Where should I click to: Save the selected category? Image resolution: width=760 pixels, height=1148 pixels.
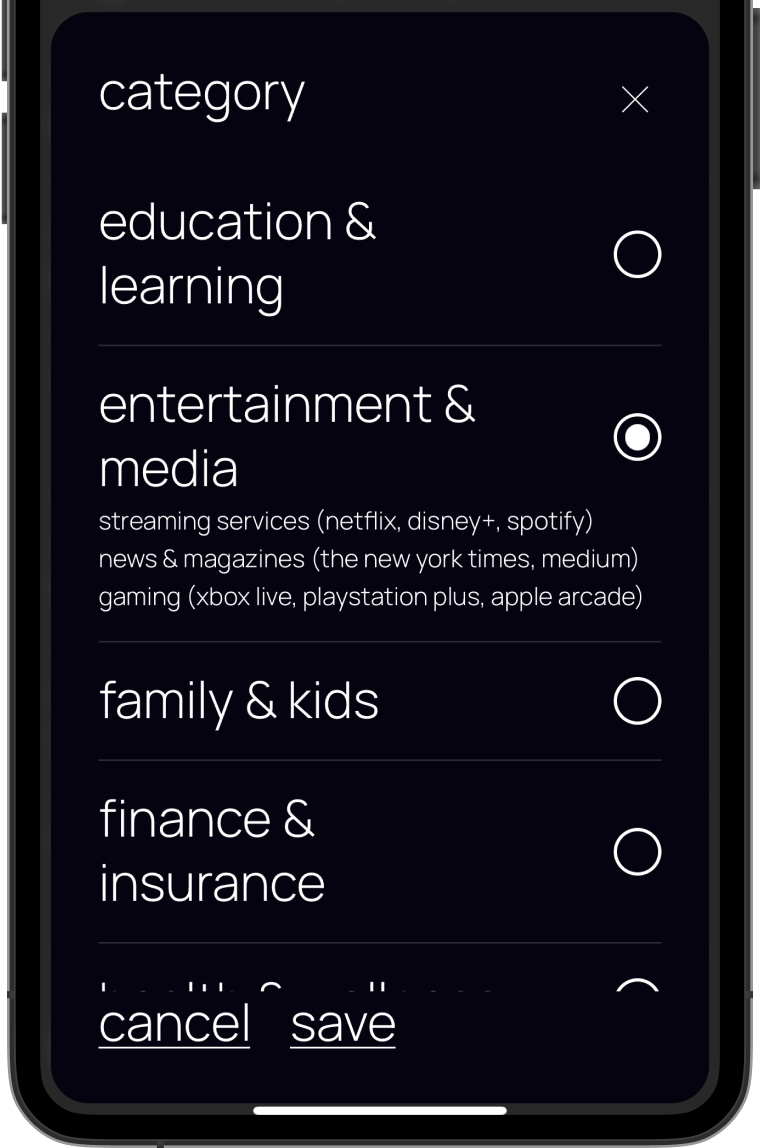coord(343,1023)
